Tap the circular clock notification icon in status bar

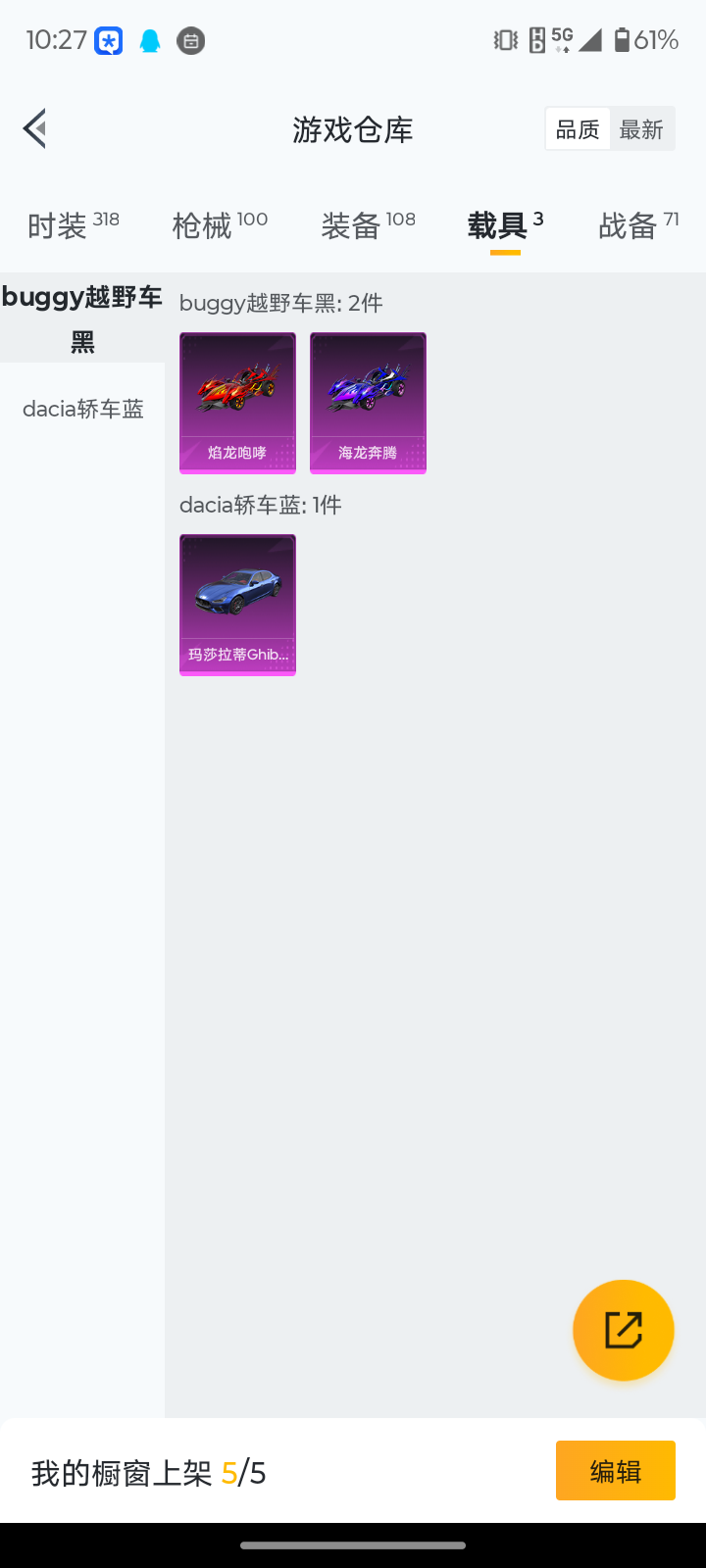190,40
